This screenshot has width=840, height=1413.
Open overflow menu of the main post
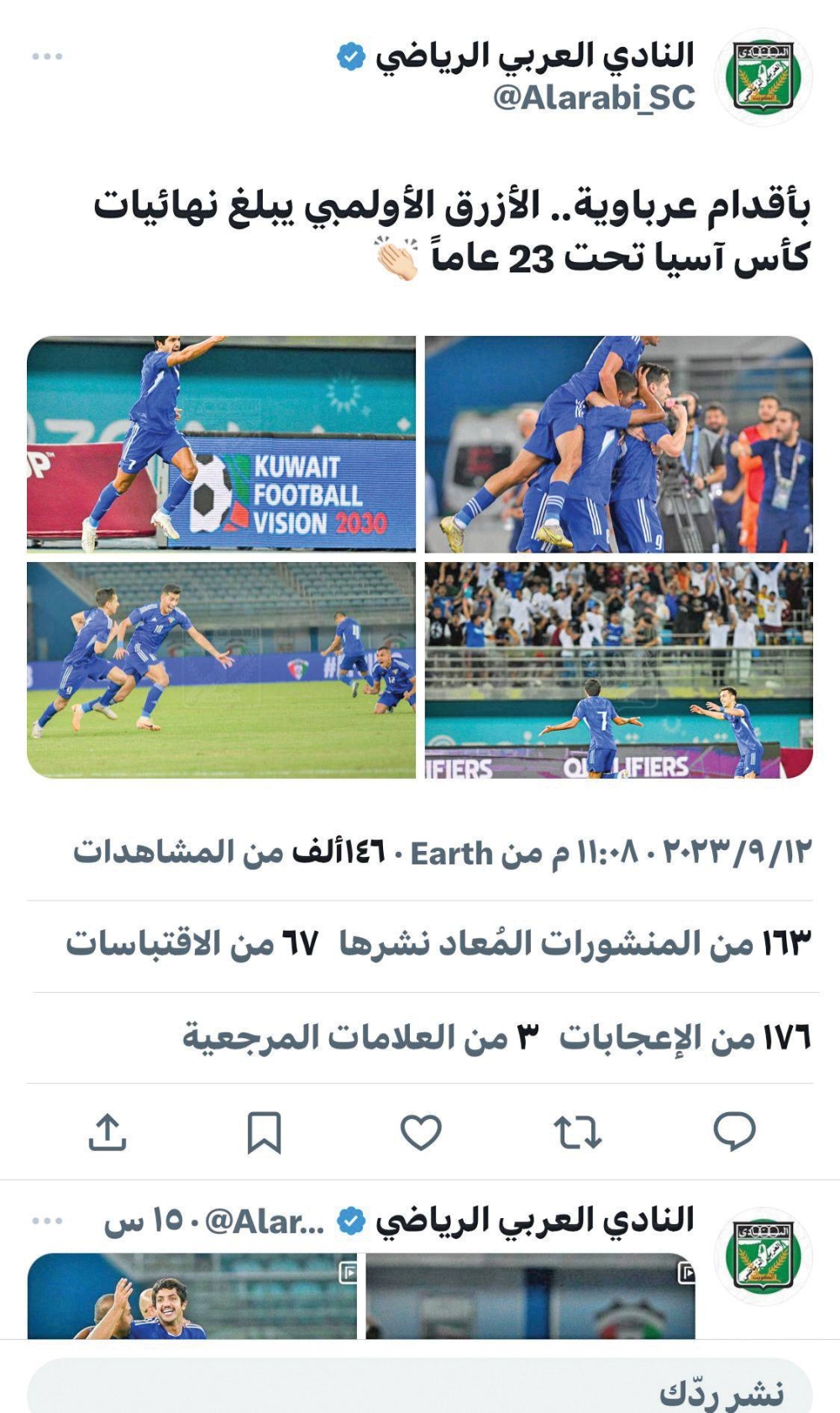47,56
